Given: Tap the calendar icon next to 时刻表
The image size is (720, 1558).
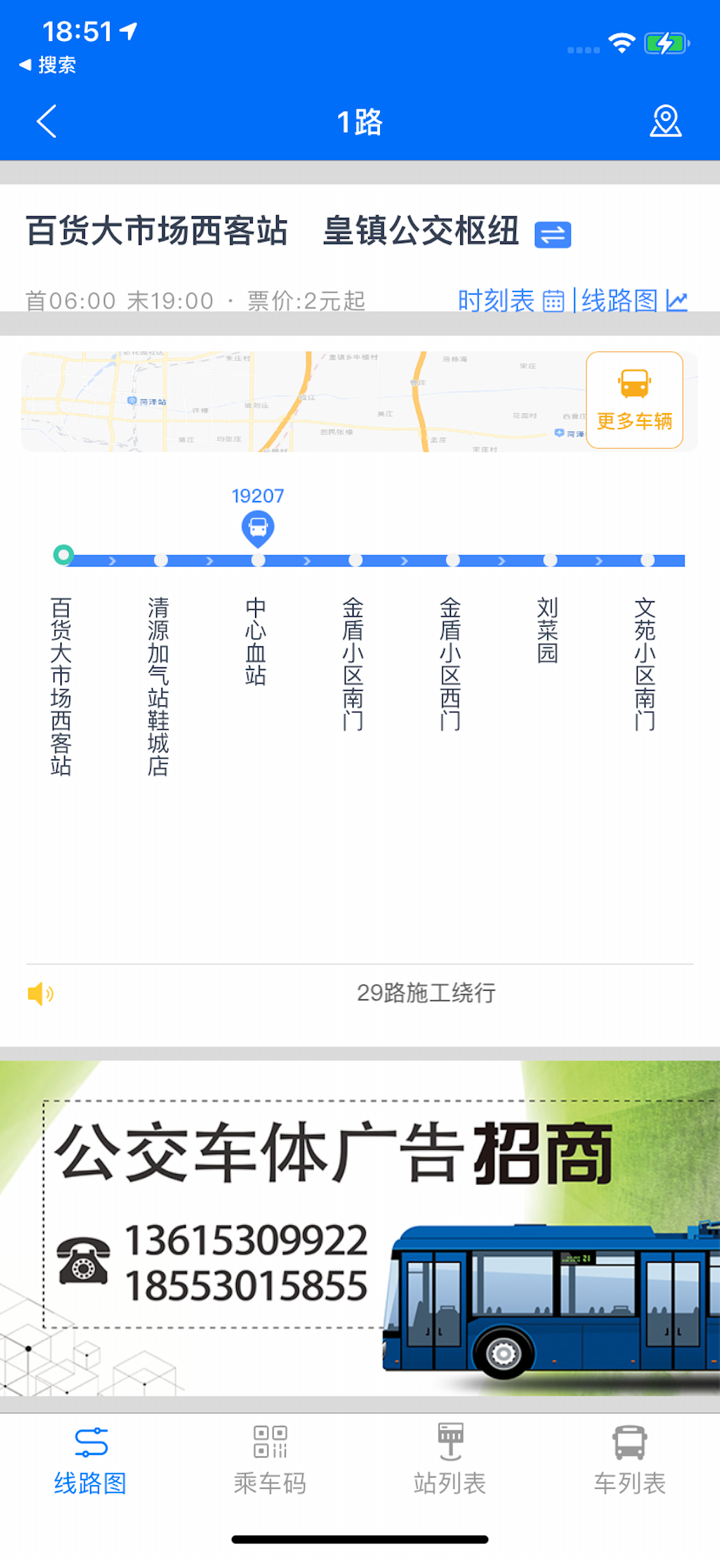Looking at the screenshot, I should tap(555, 300).
